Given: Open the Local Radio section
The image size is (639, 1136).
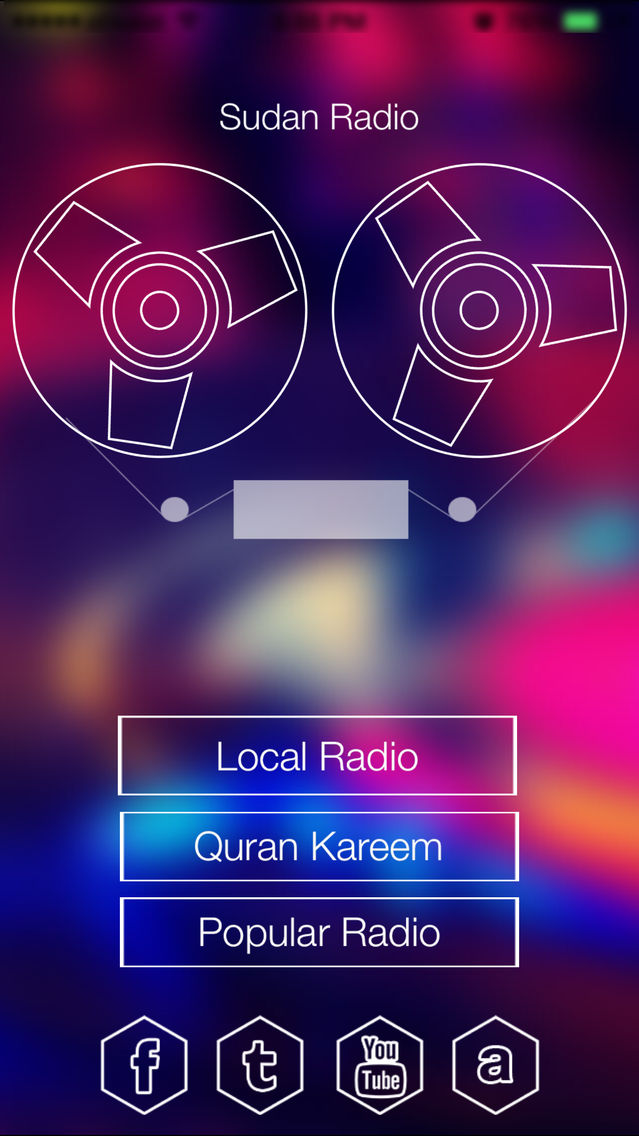Looking at the screenshot, I should point(317,756).
